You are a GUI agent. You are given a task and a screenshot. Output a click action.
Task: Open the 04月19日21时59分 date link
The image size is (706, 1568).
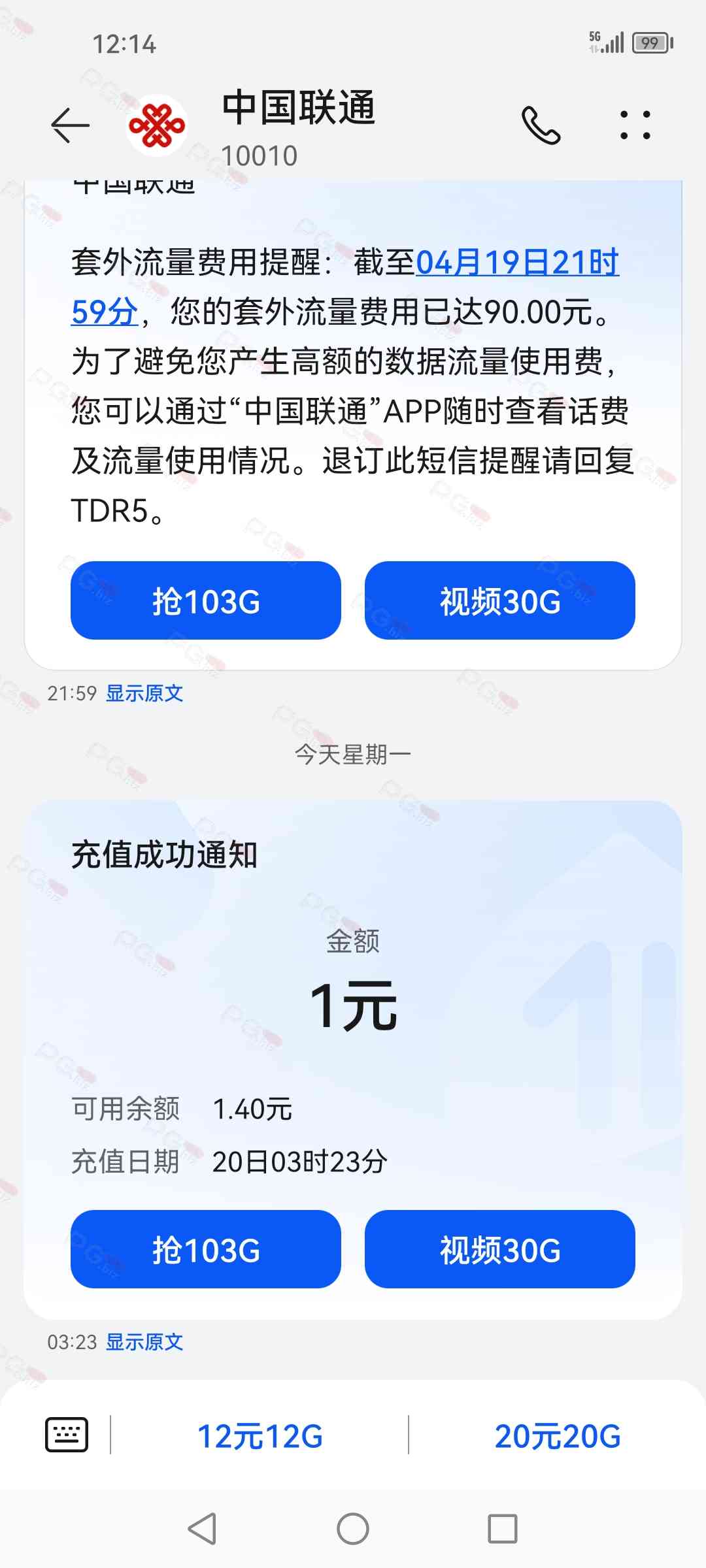[x=516, y=263]
